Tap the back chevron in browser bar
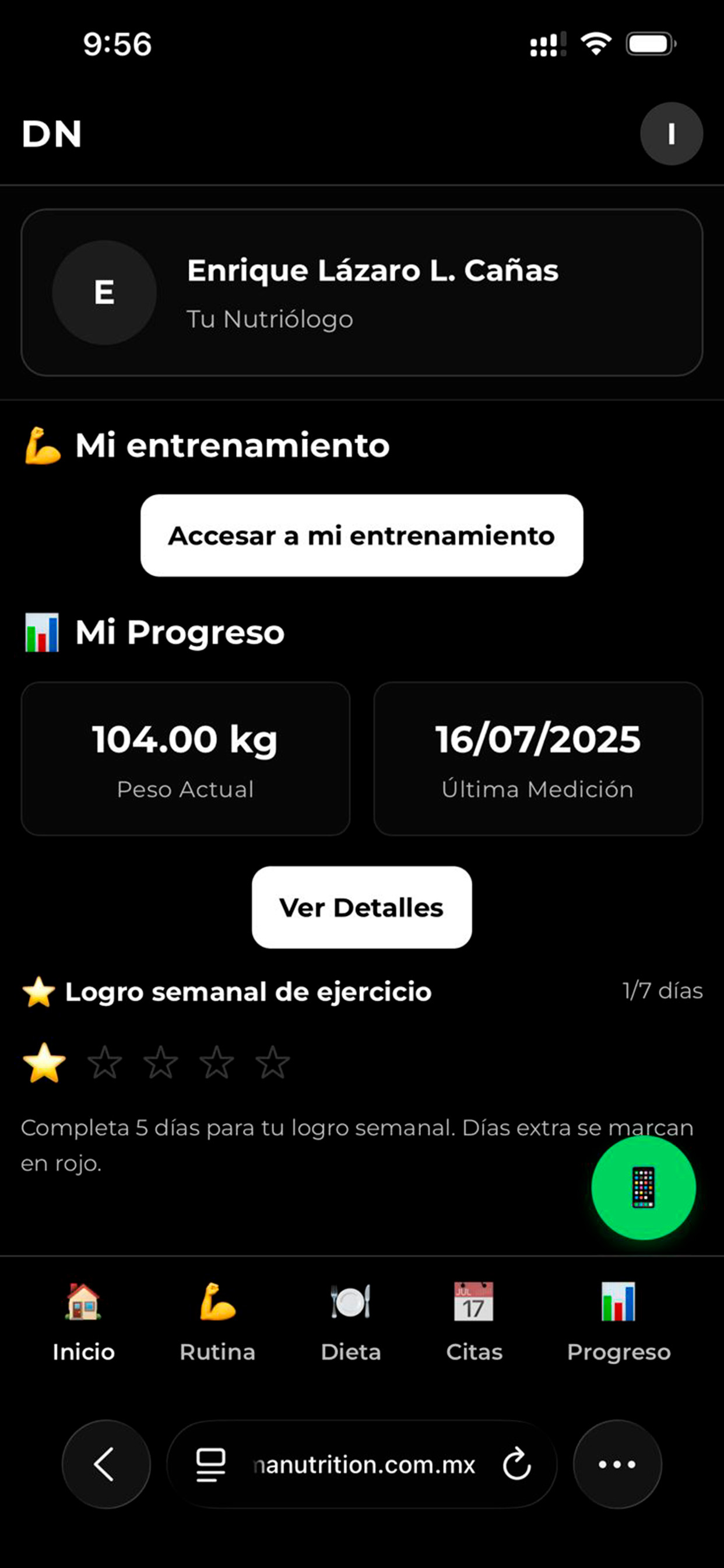This screenshot has width=724, height=1568. click(x=106, y=1465)
